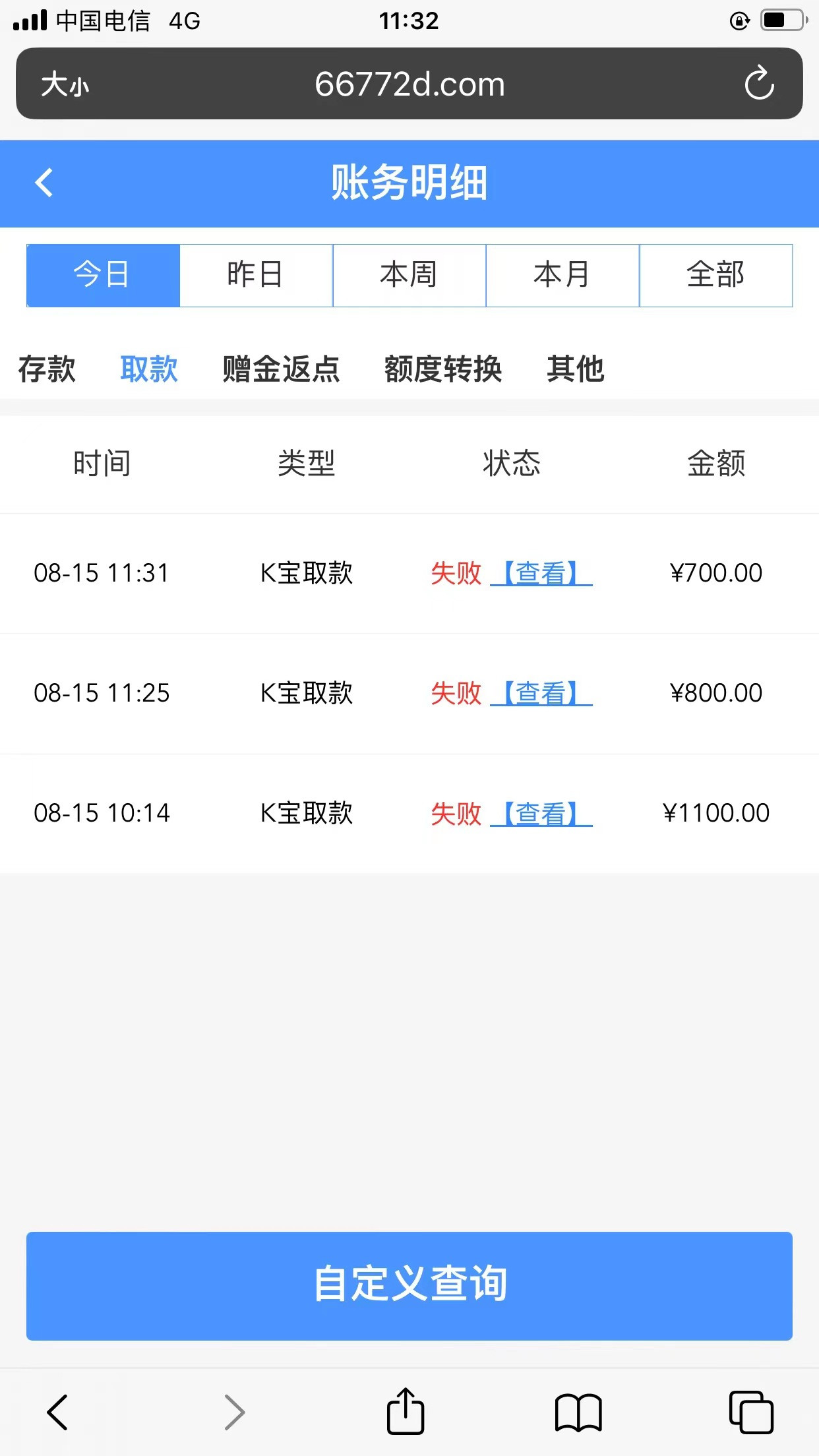Go back from 账务明细 page header
Image resolution: width=819 pixels, height=1456 pixels.
click(44, 183)
